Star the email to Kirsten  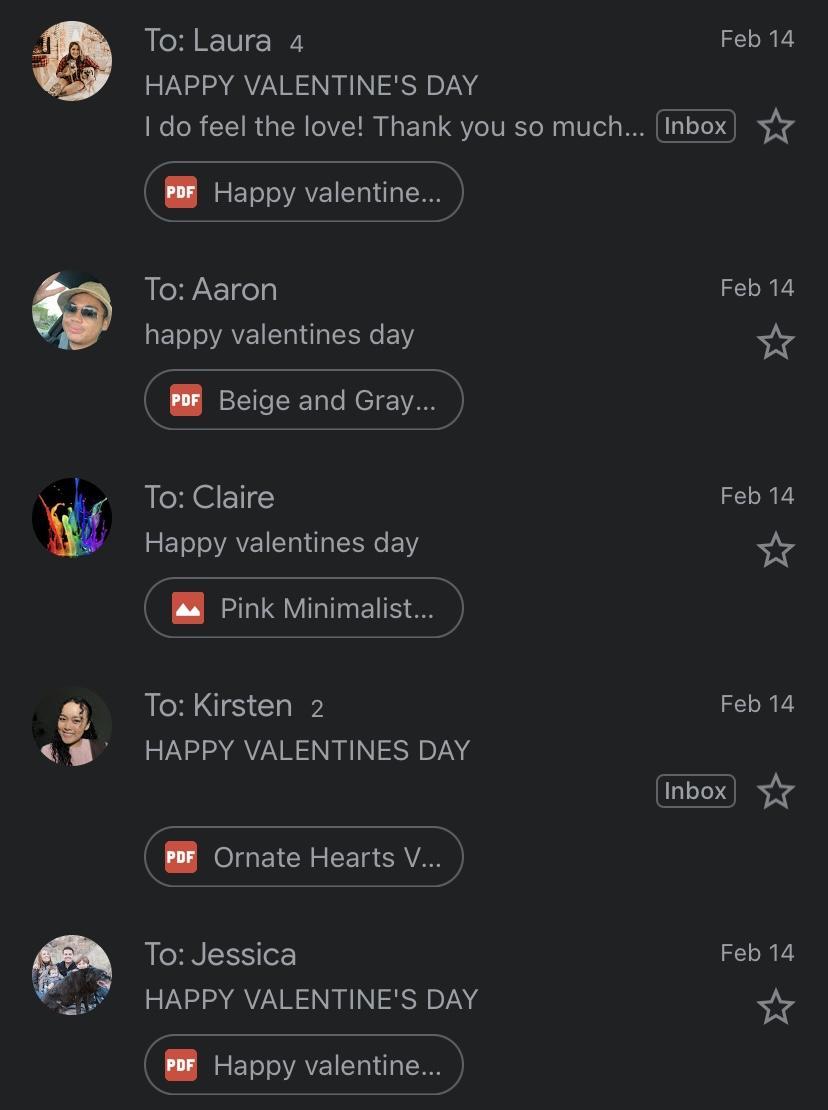(x=775, y=792)
